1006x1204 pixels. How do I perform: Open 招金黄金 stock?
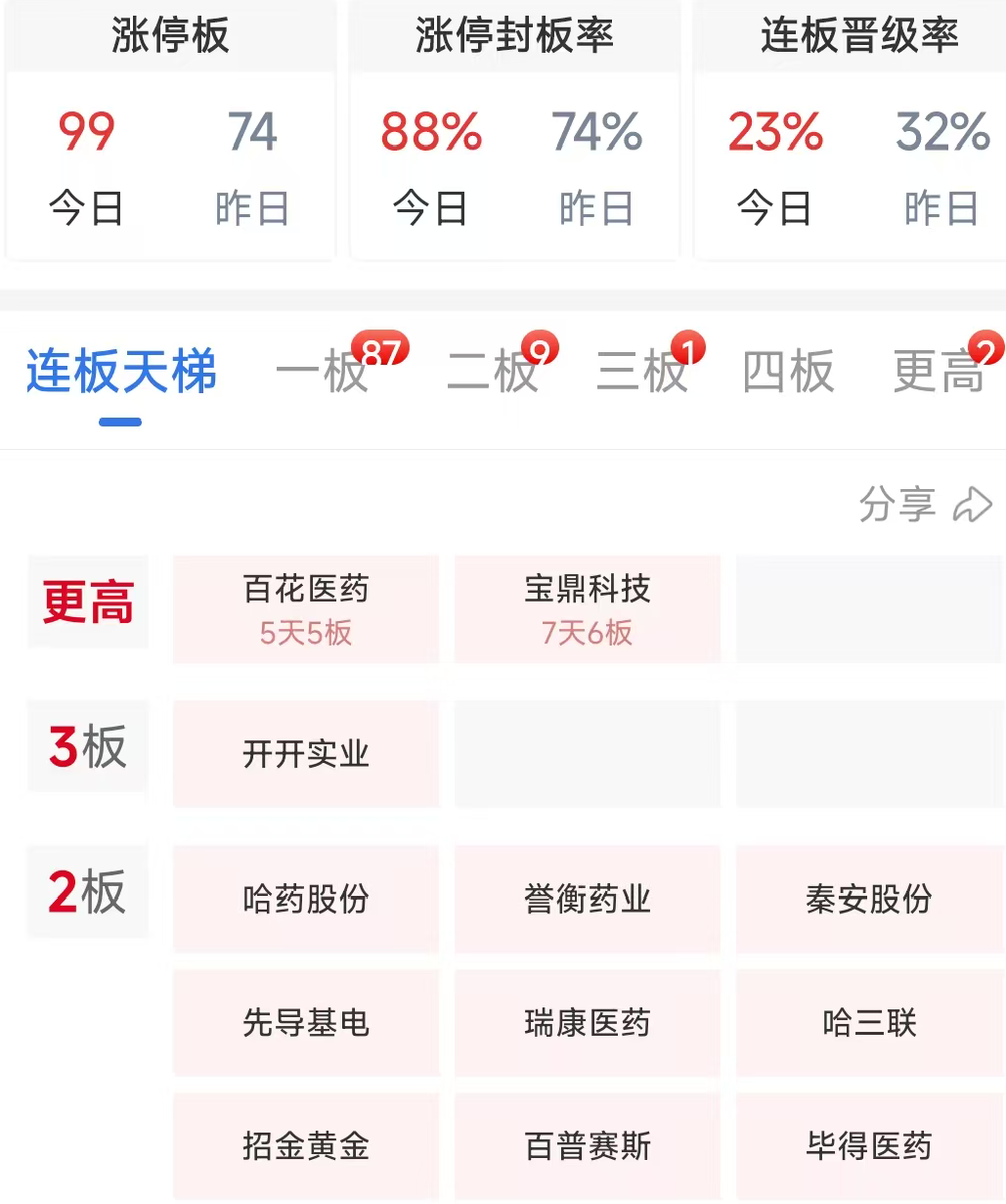pyautogui.click(x=306, y=1146)
